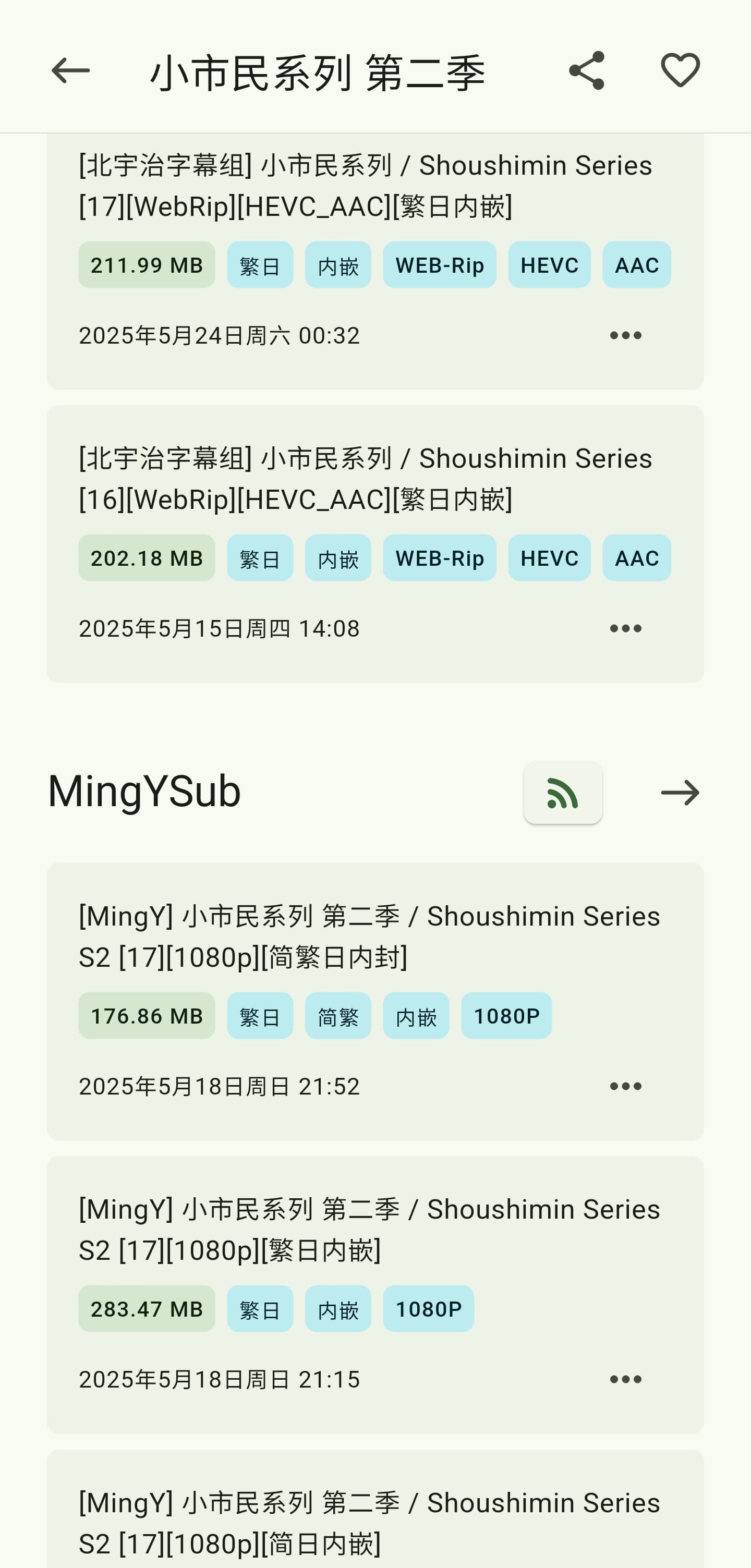Open the MingY 繁日内嵌 release card
The height and width of the screenshot is (1568, 751).
[375, 1295]
